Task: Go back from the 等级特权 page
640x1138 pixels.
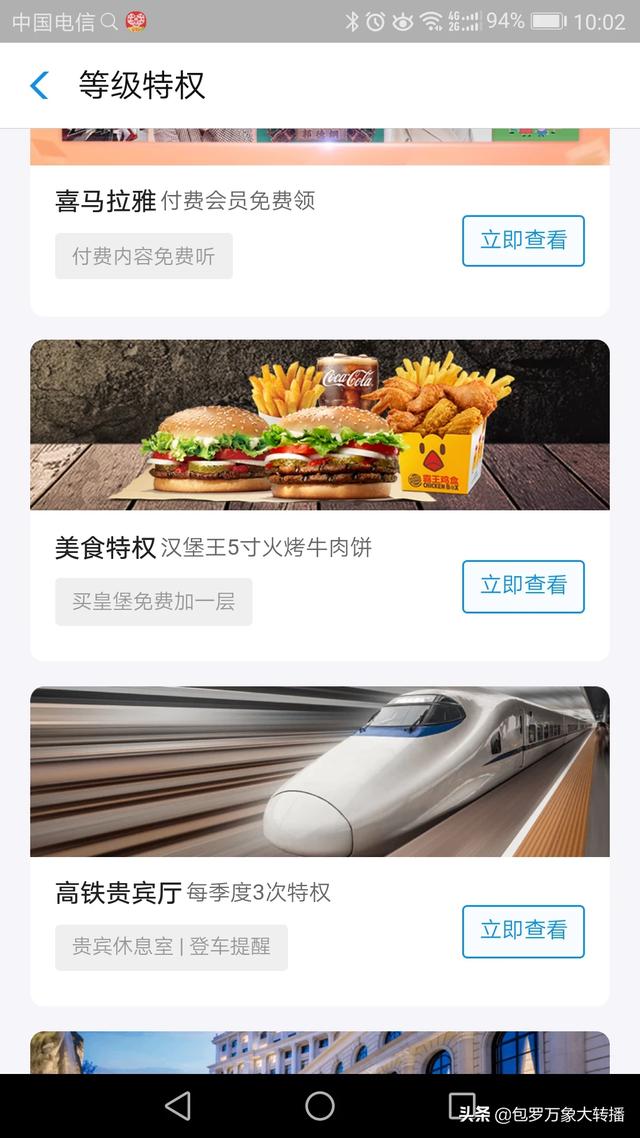Action: pos(39,86)
